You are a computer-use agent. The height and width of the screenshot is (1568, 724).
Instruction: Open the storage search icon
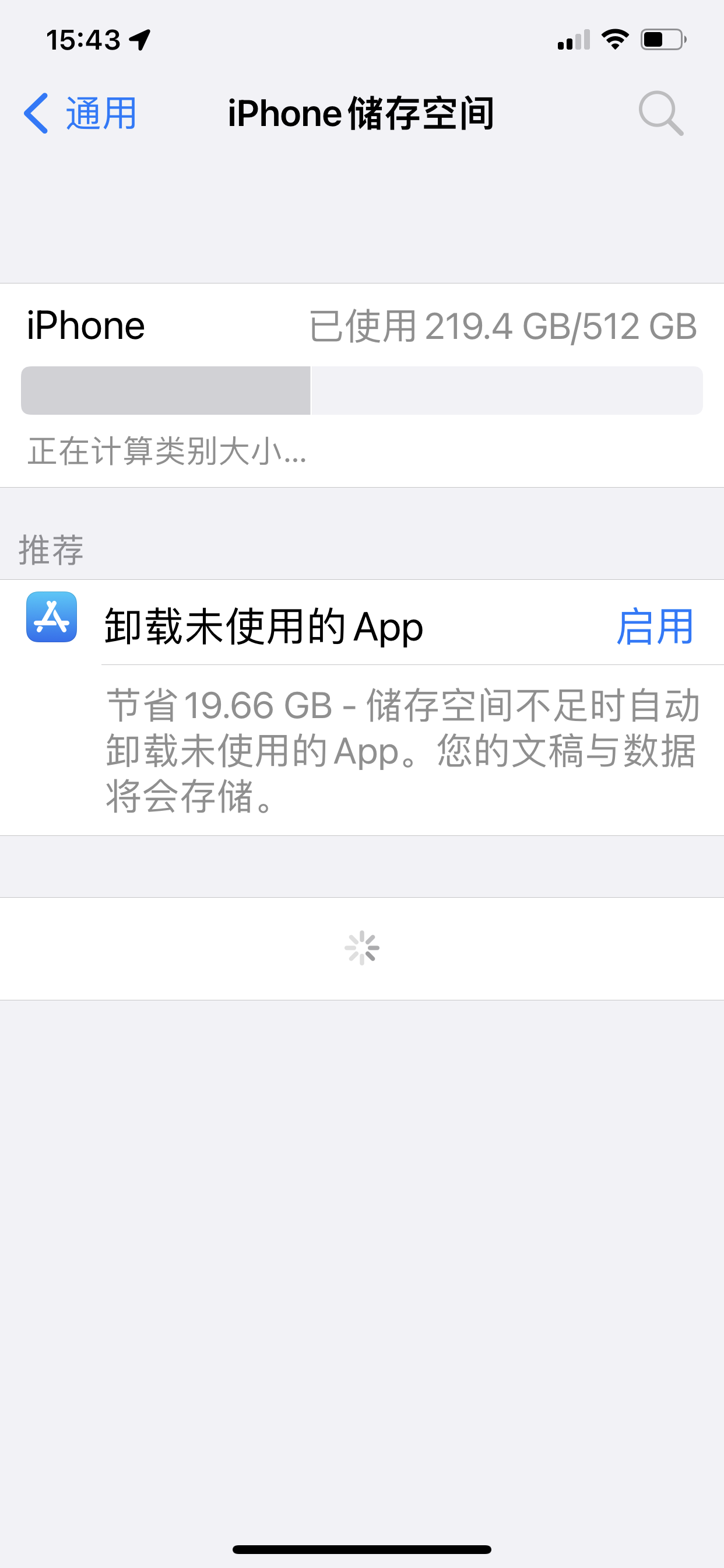click(660, 113)
